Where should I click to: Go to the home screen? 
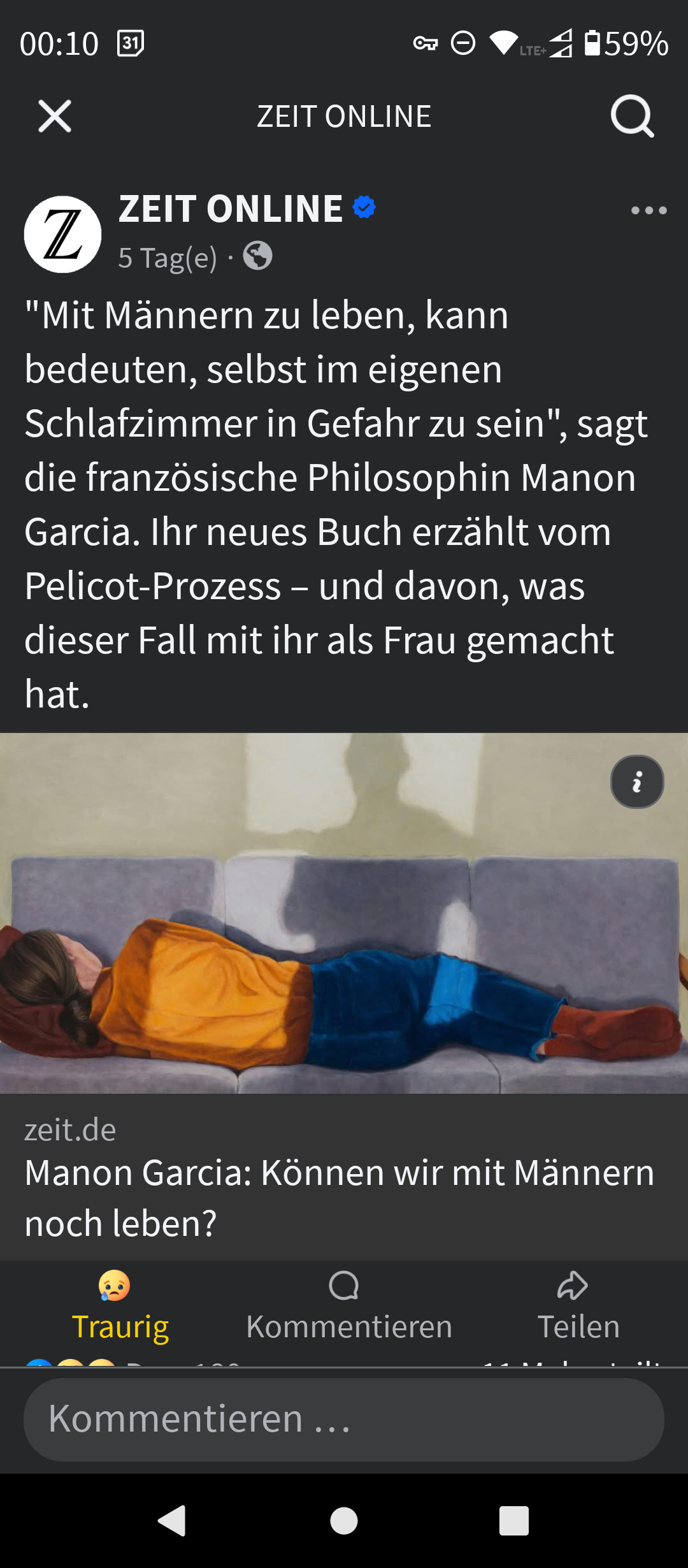coord(344,1521)
